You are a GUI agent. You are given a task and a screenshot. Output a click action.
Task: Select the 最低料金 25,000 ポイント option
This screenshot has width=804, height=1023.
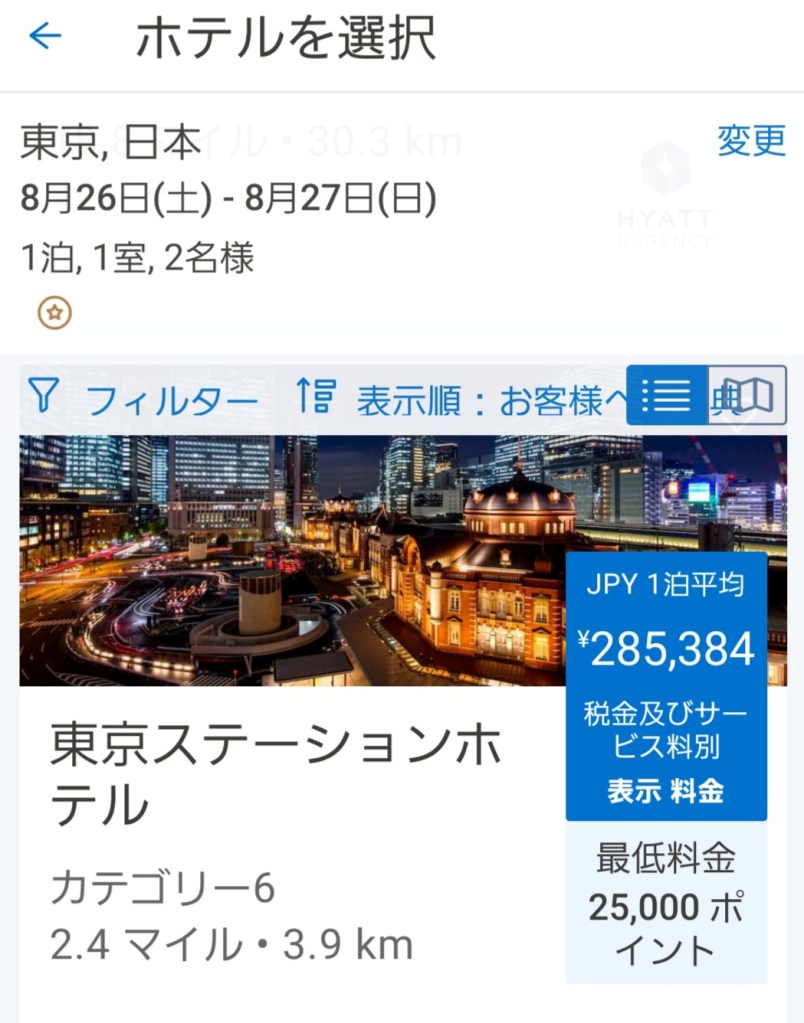pyautogui.click(x=666, y=905)
